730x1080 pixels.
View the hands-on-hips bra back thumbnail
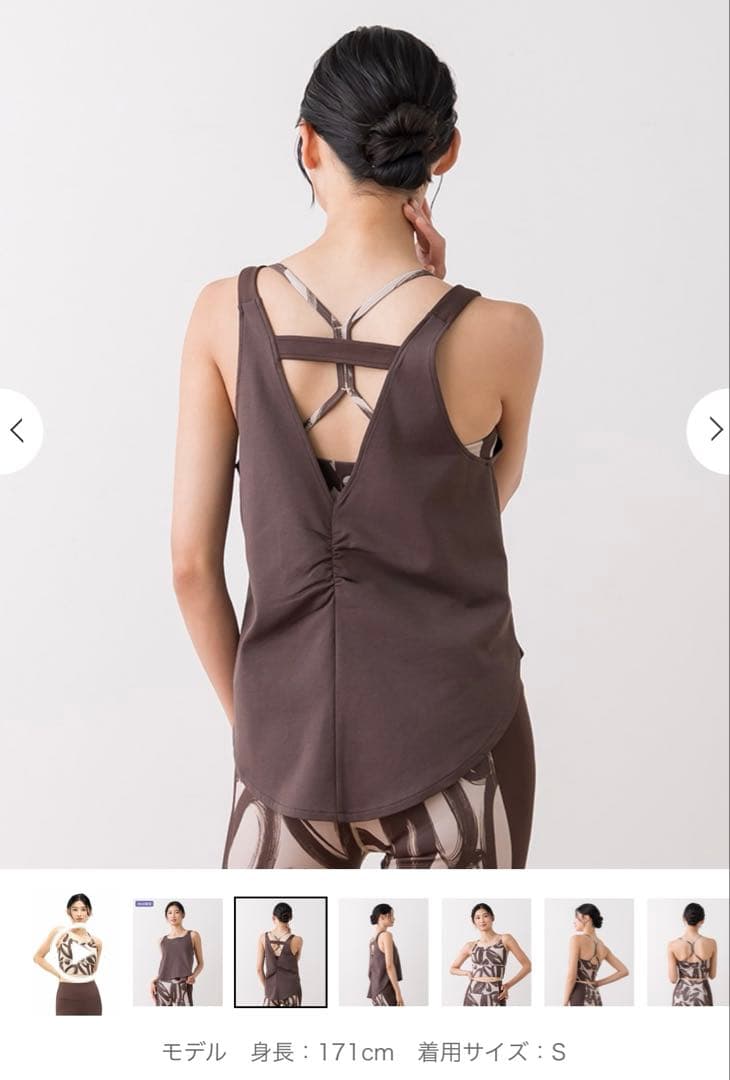point(589,952)
